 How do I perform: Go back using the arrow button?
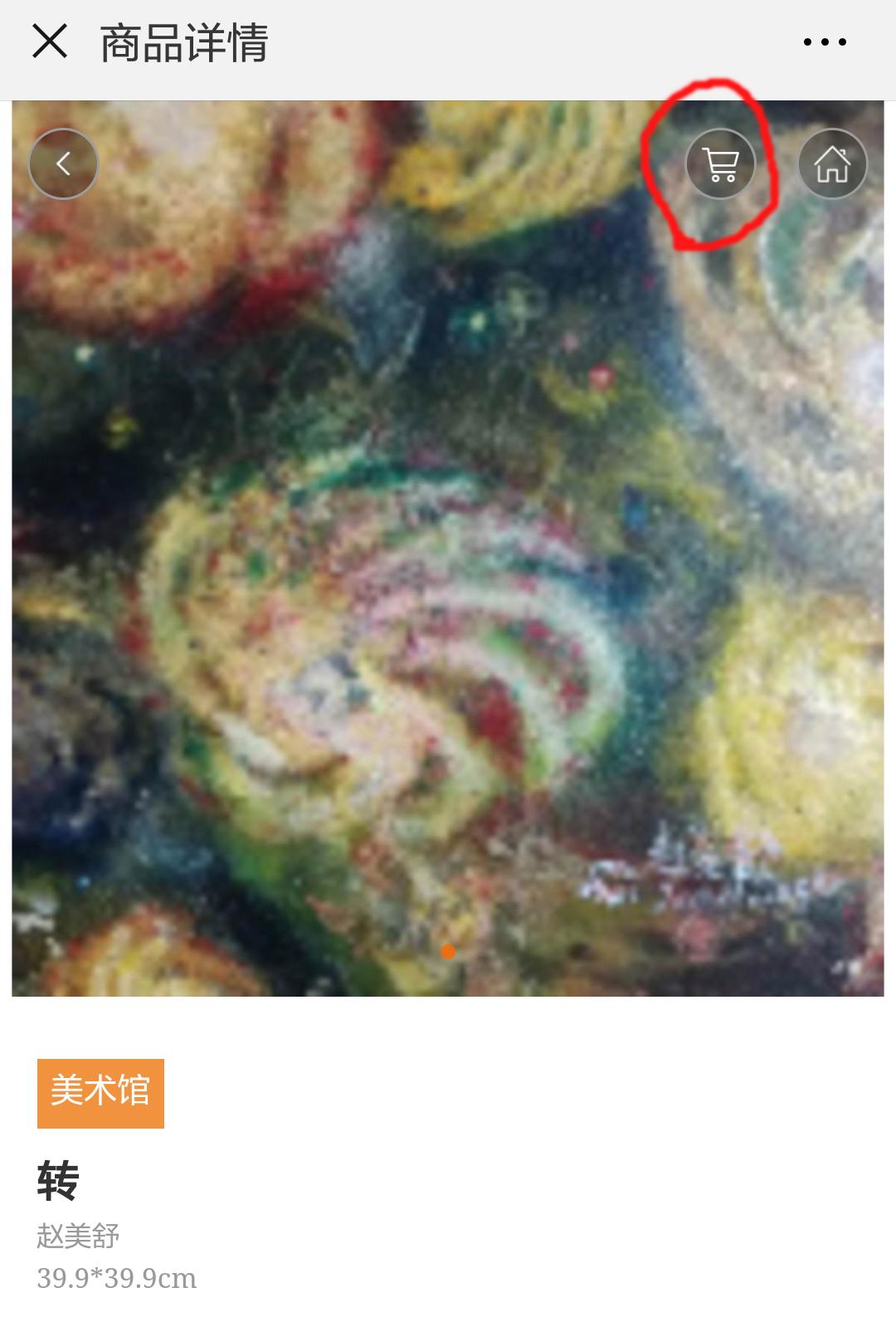coord(64,164)
